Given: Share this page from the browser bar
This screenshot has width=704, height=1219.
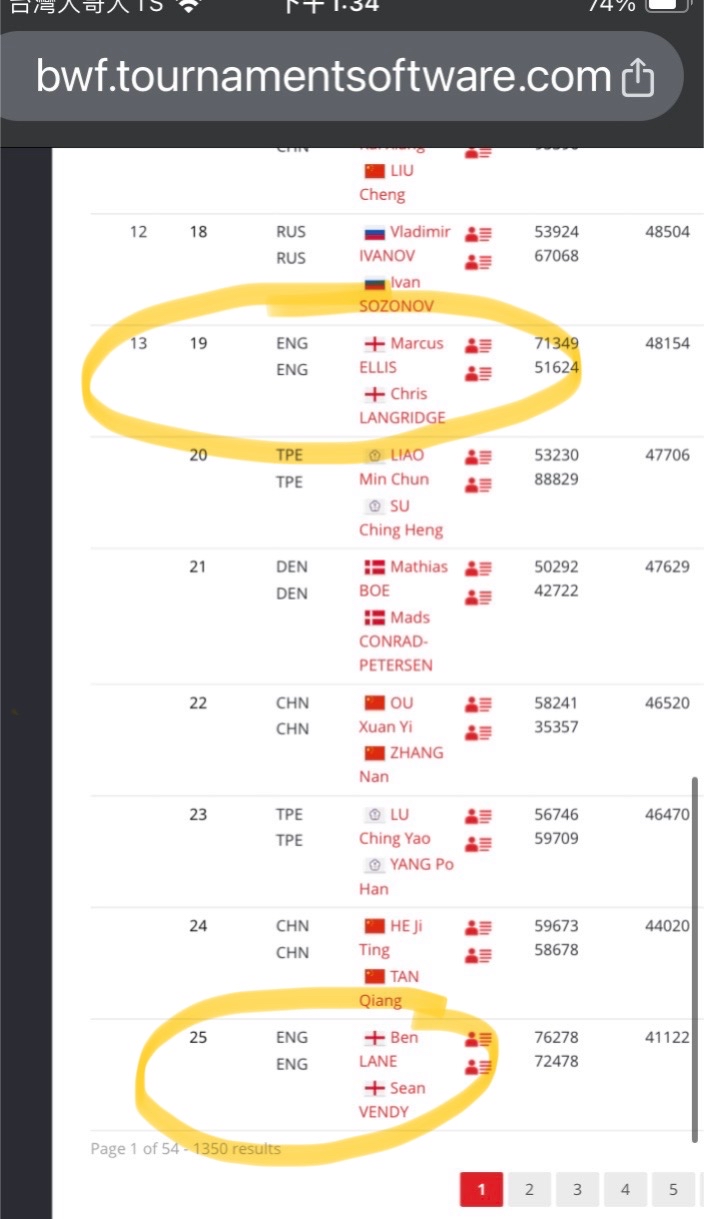Looking at the screenshot, I should 638,79.
